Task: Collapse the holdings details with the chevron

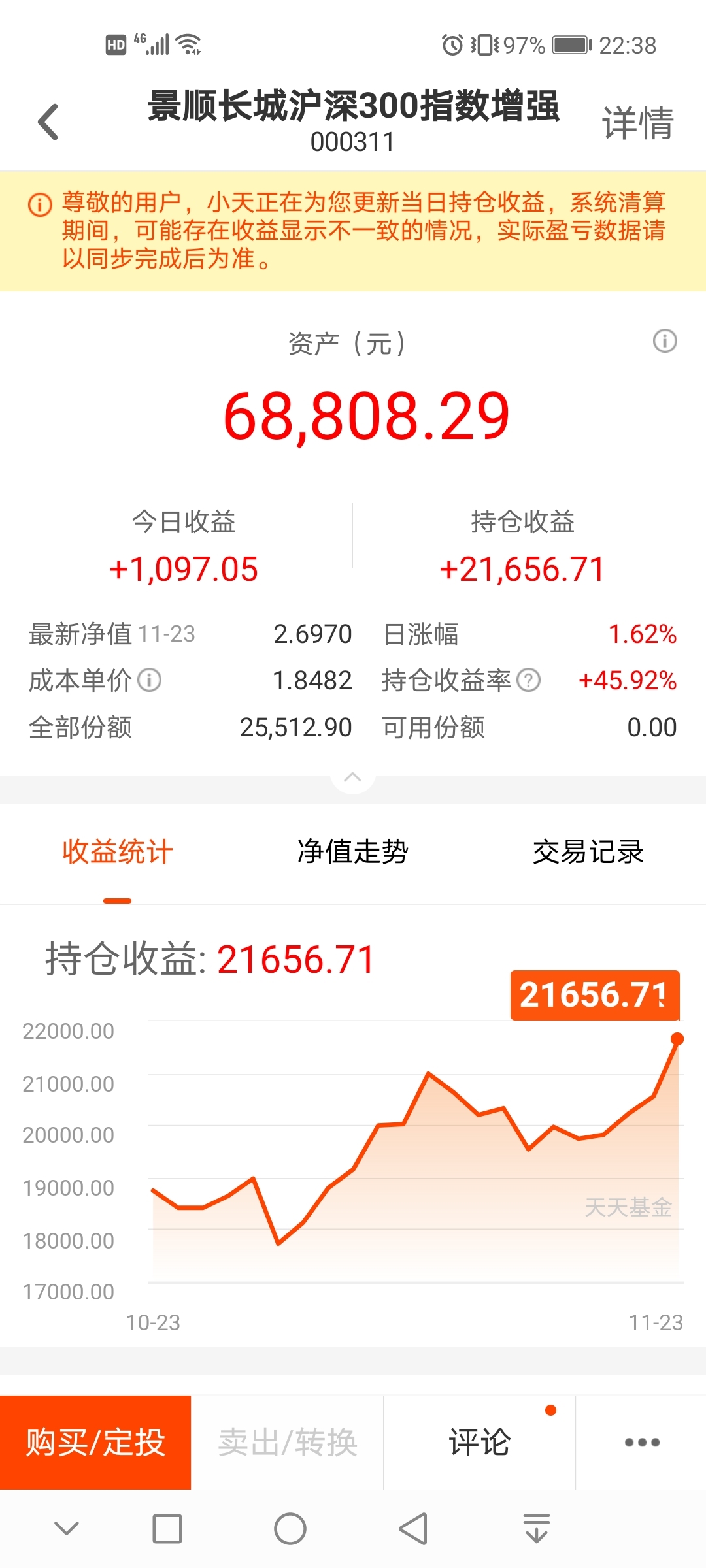Action: (x=352, y=777)
